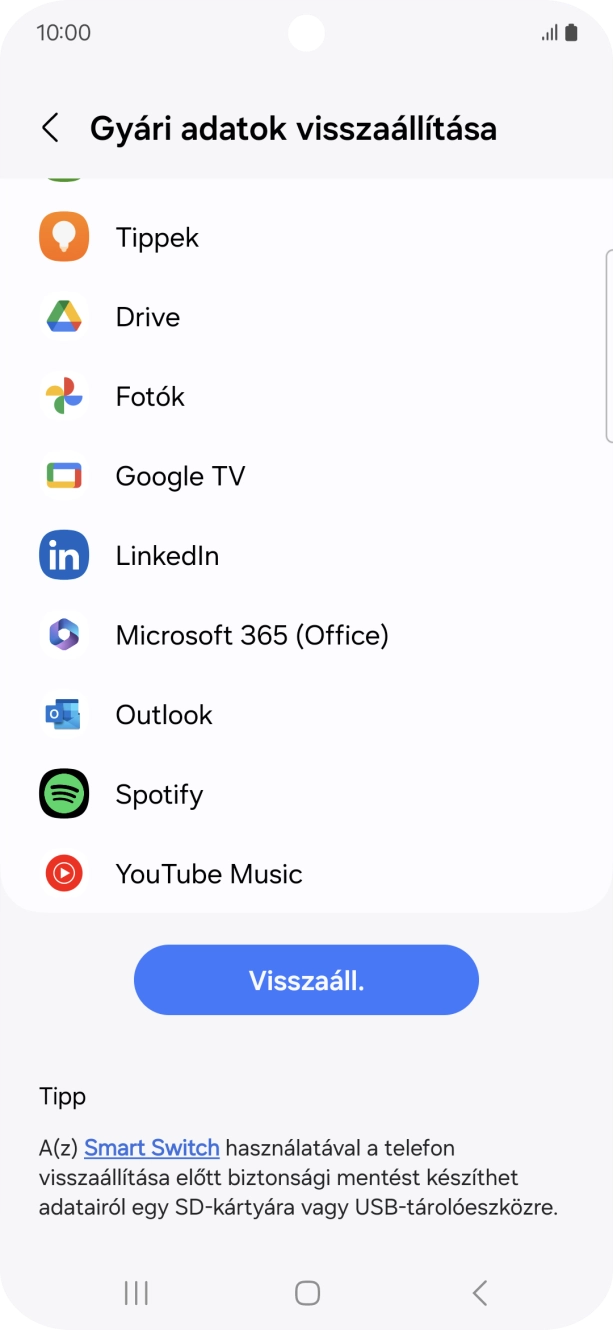Screen dimensions: 613x1330
Task: Go back using the header arrow
Action: pyautogui.click(x=50, y=129)
